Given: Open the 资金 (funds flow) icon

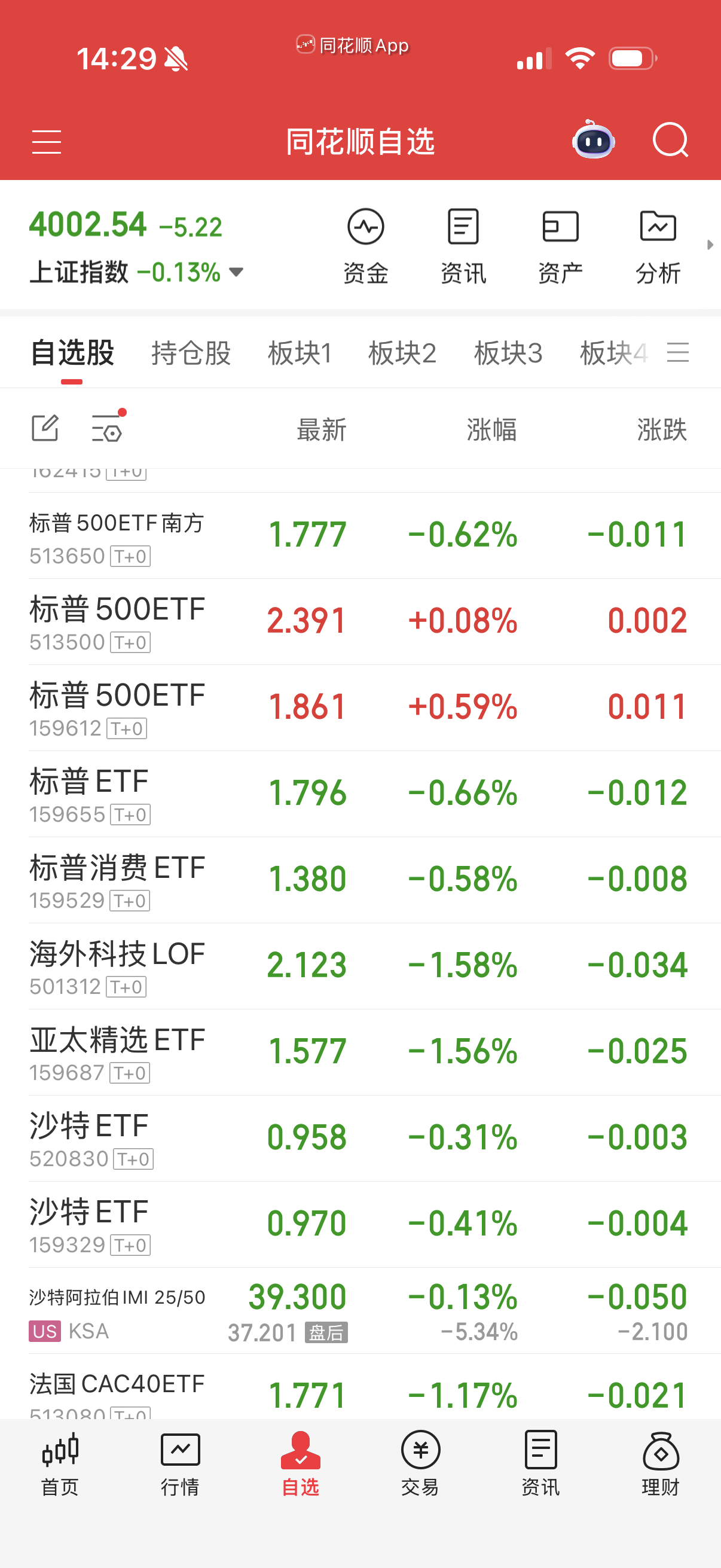Looking at the screenshot, I should click(x=366, y=243).
